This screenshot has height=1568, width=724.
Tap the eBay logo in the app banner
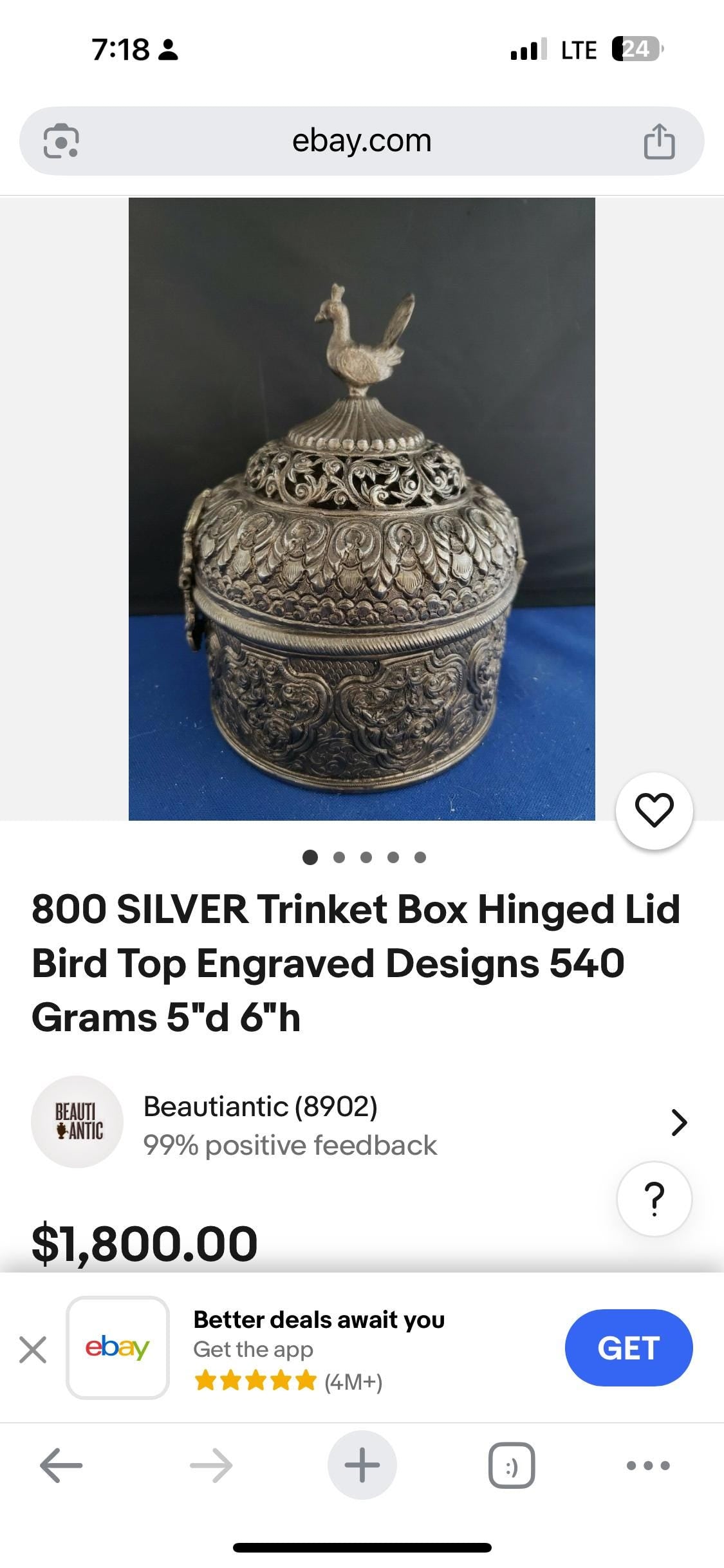tap(118, 1348)
